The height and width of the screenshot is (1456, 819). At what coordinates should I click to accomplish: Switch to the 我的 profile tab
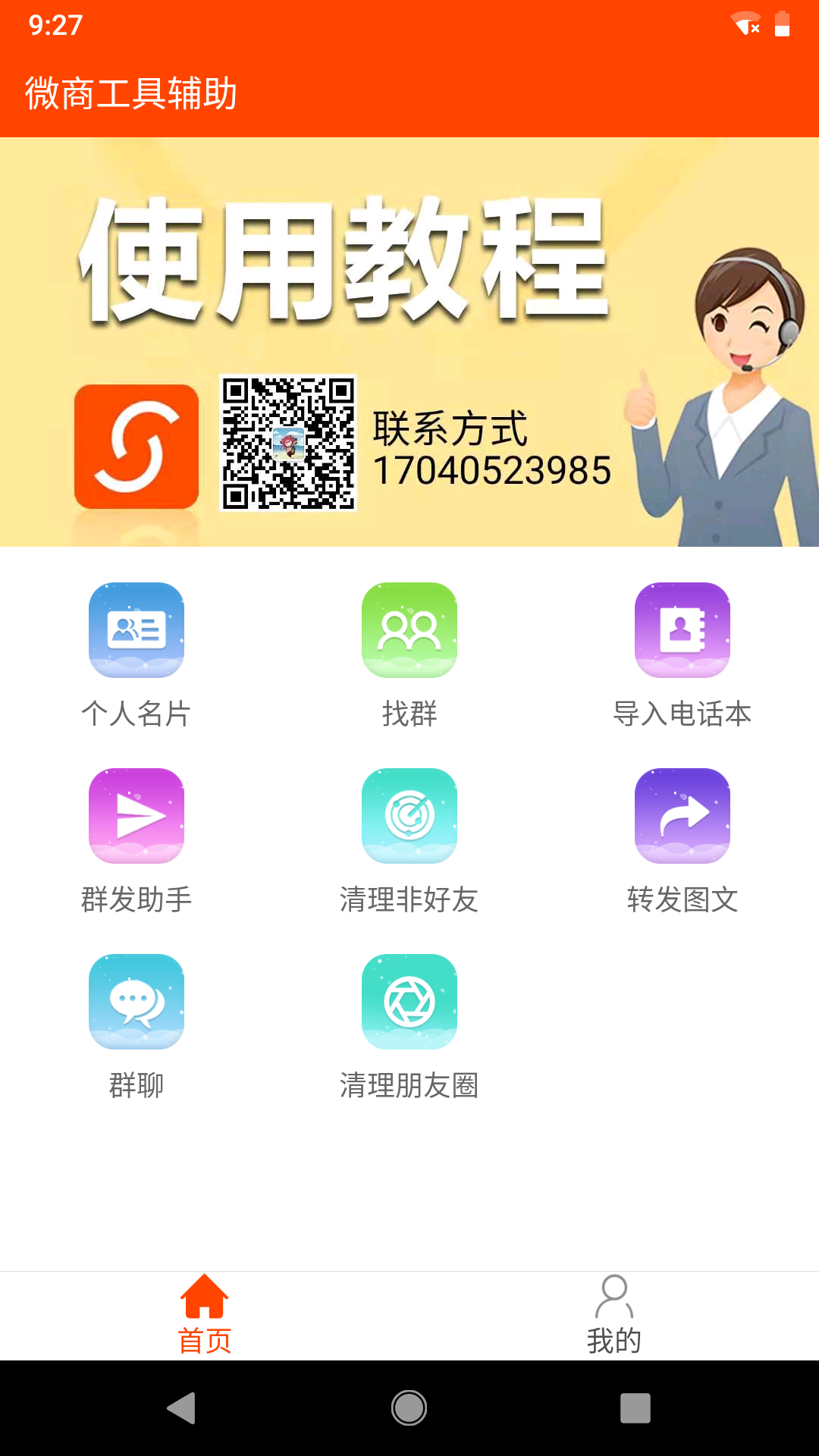pyautogui.click(x=614, y=1316)
